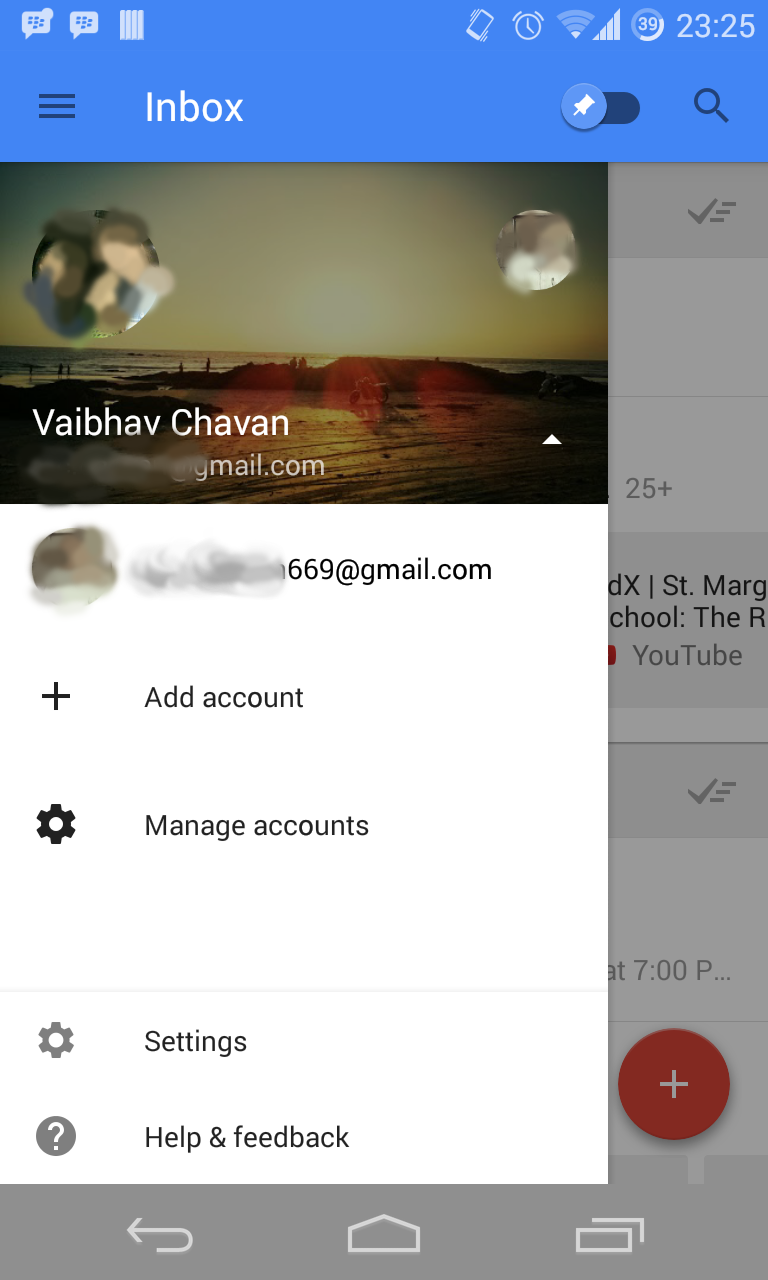Screen dimensions: 768x1280
Task: Open Manage accounts
Action: (256, 825)
